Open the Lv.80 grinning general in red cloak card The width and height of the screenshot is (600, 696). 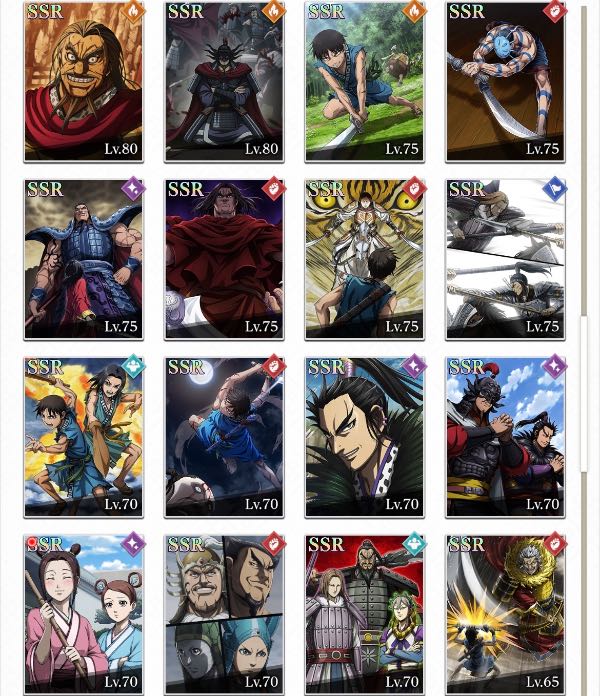(x=83, y=81)
